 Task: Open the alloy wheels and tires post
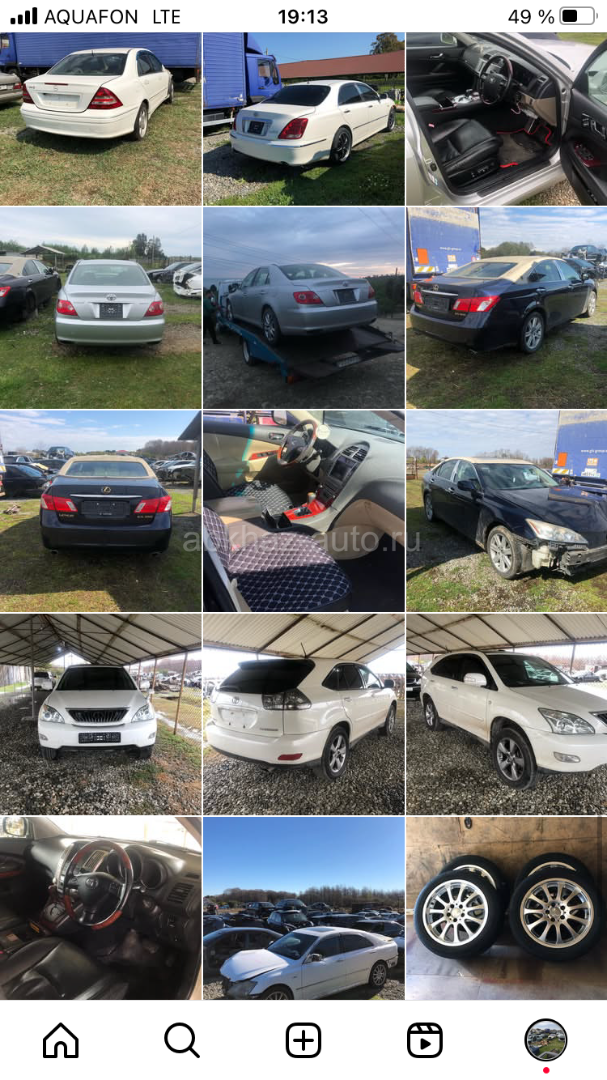tap(506, 907)
